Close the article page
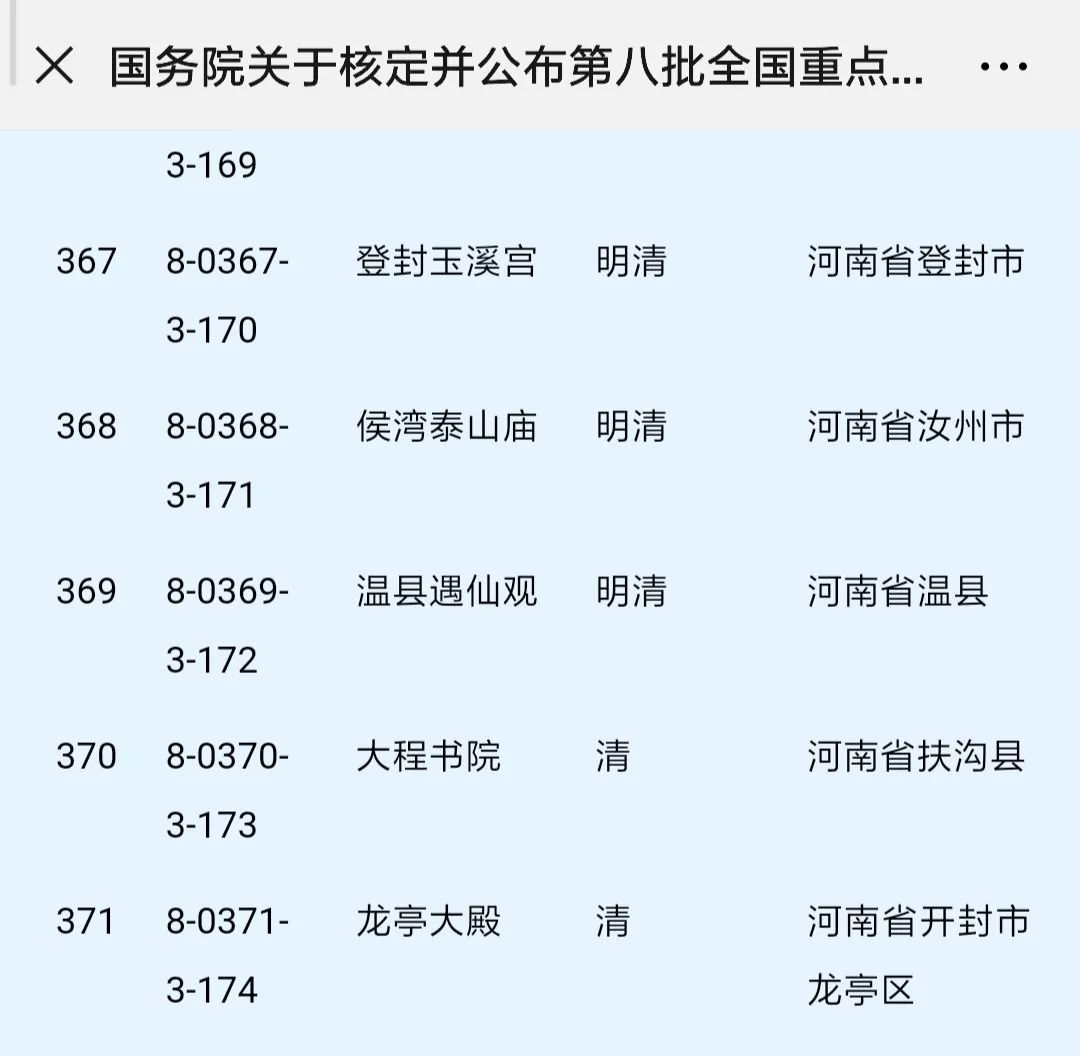 (x=54, y=66)
